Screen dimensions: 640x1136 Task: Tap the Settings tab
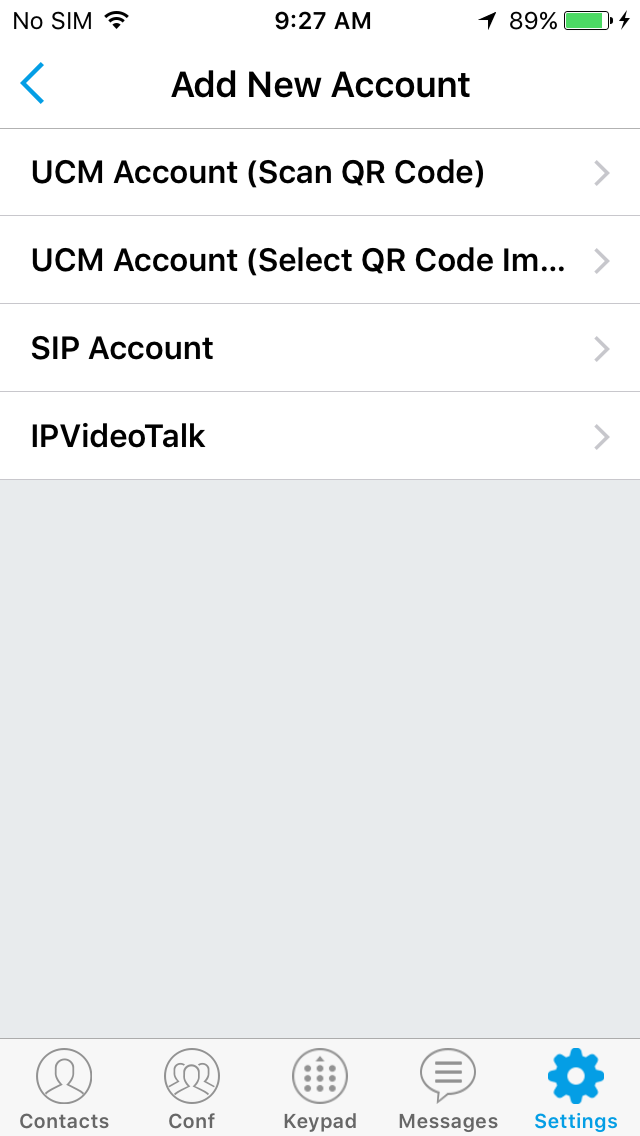576,1089
